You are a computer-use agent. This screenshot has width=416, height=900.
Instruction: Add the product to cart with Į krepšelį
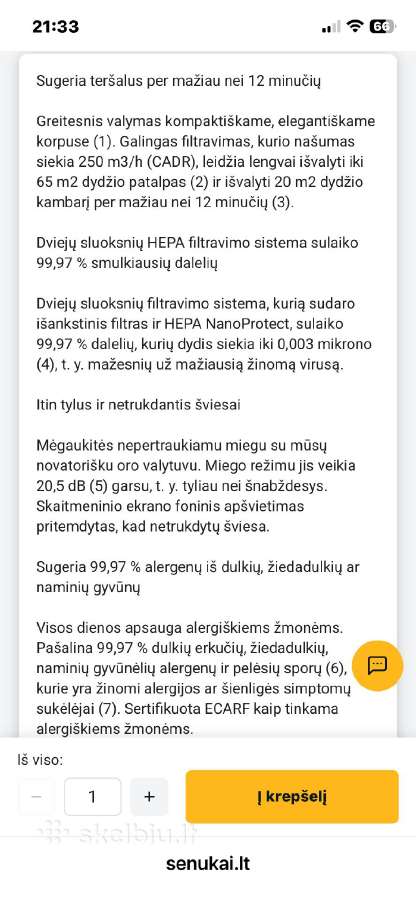point(291,796)
